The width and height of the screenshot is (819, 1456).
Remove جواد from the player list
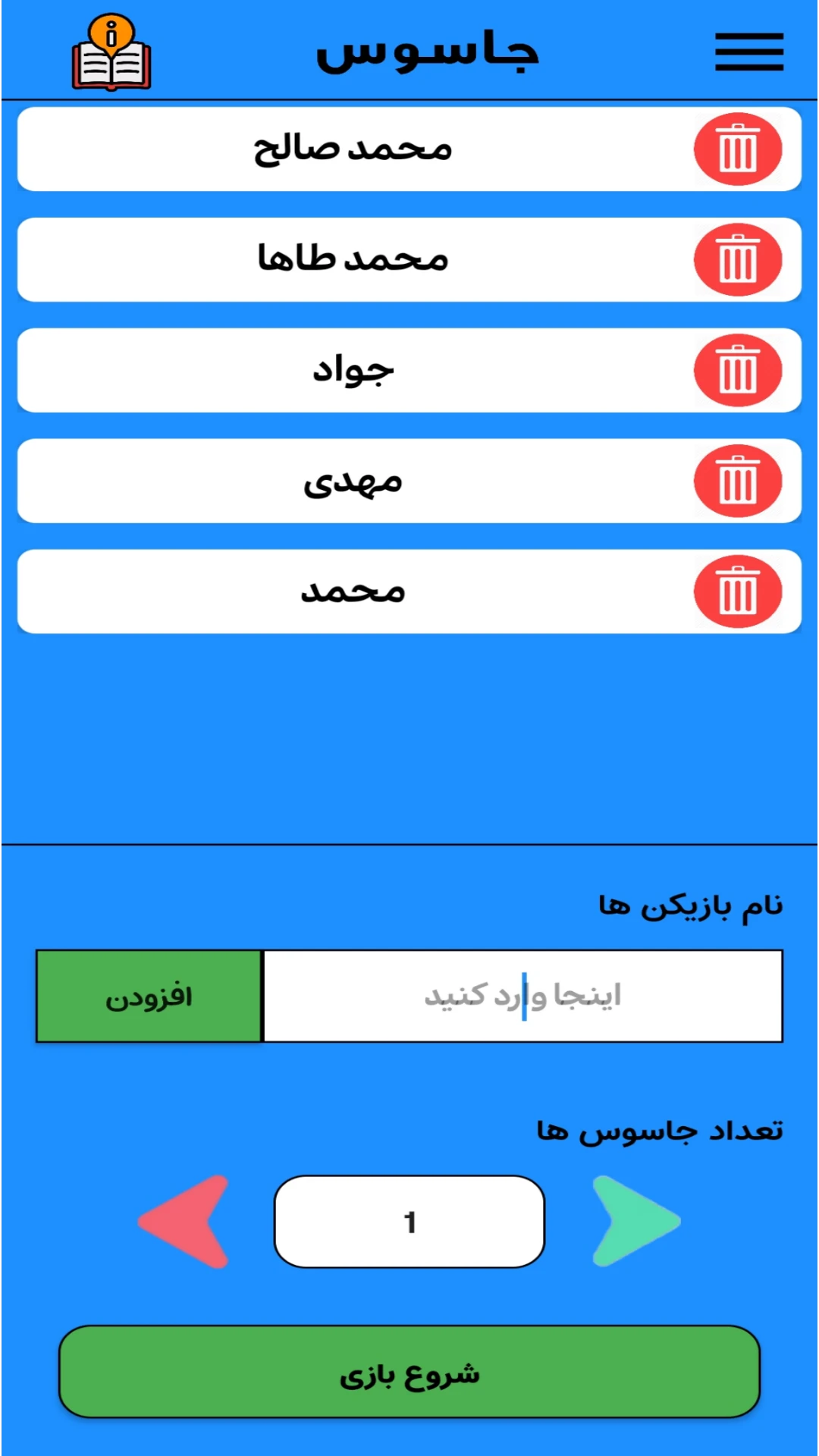pos(737,371)
